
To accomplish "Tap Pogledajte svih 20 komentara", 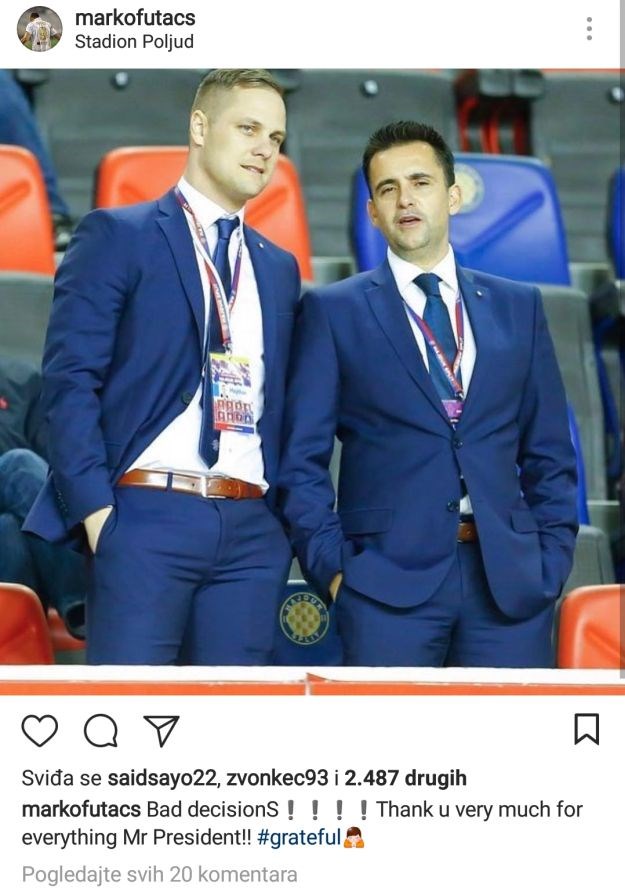I will pyautogui.click(x=159, y=874).
